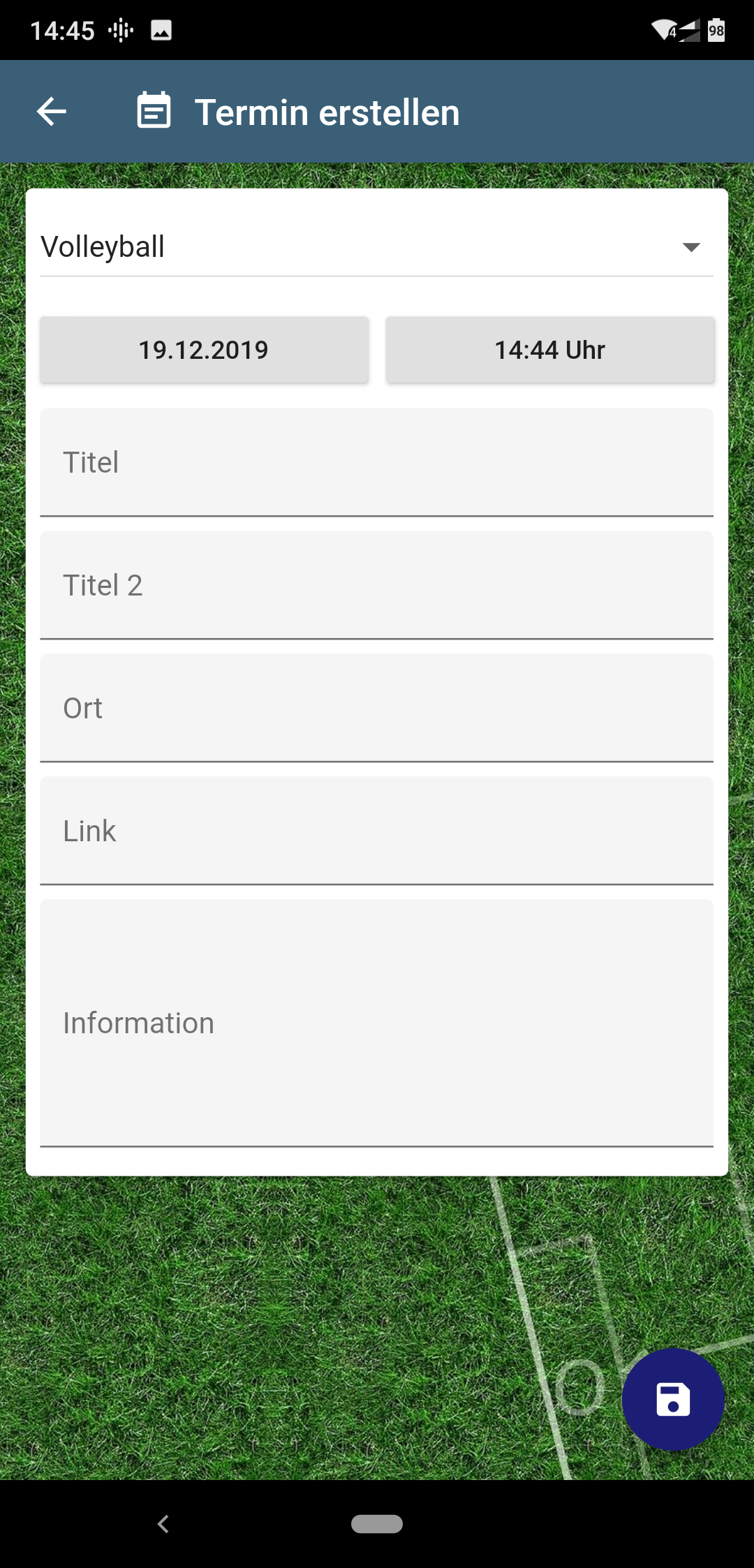
Task: Activate the Link input field
Action: 377,831
